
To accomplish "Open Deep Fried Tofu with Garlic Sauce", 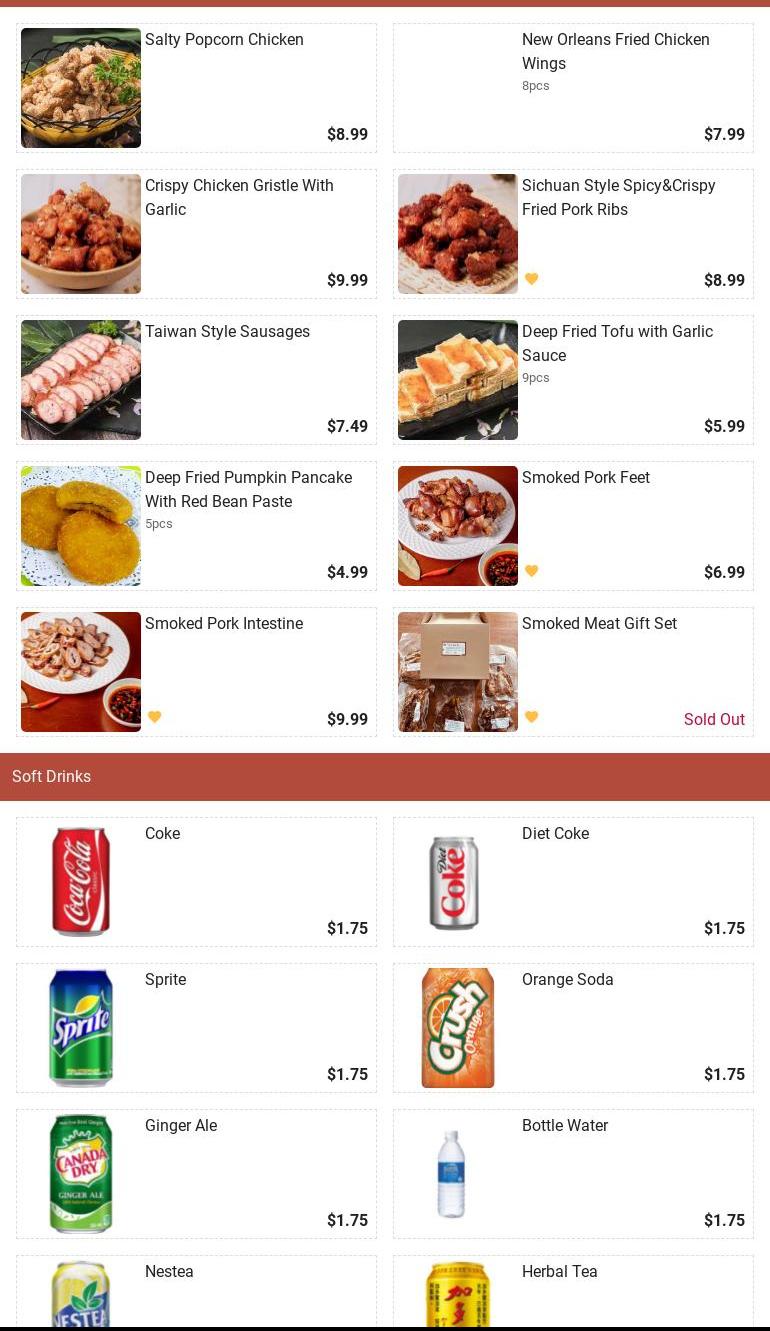I will (x=573, y=380).
